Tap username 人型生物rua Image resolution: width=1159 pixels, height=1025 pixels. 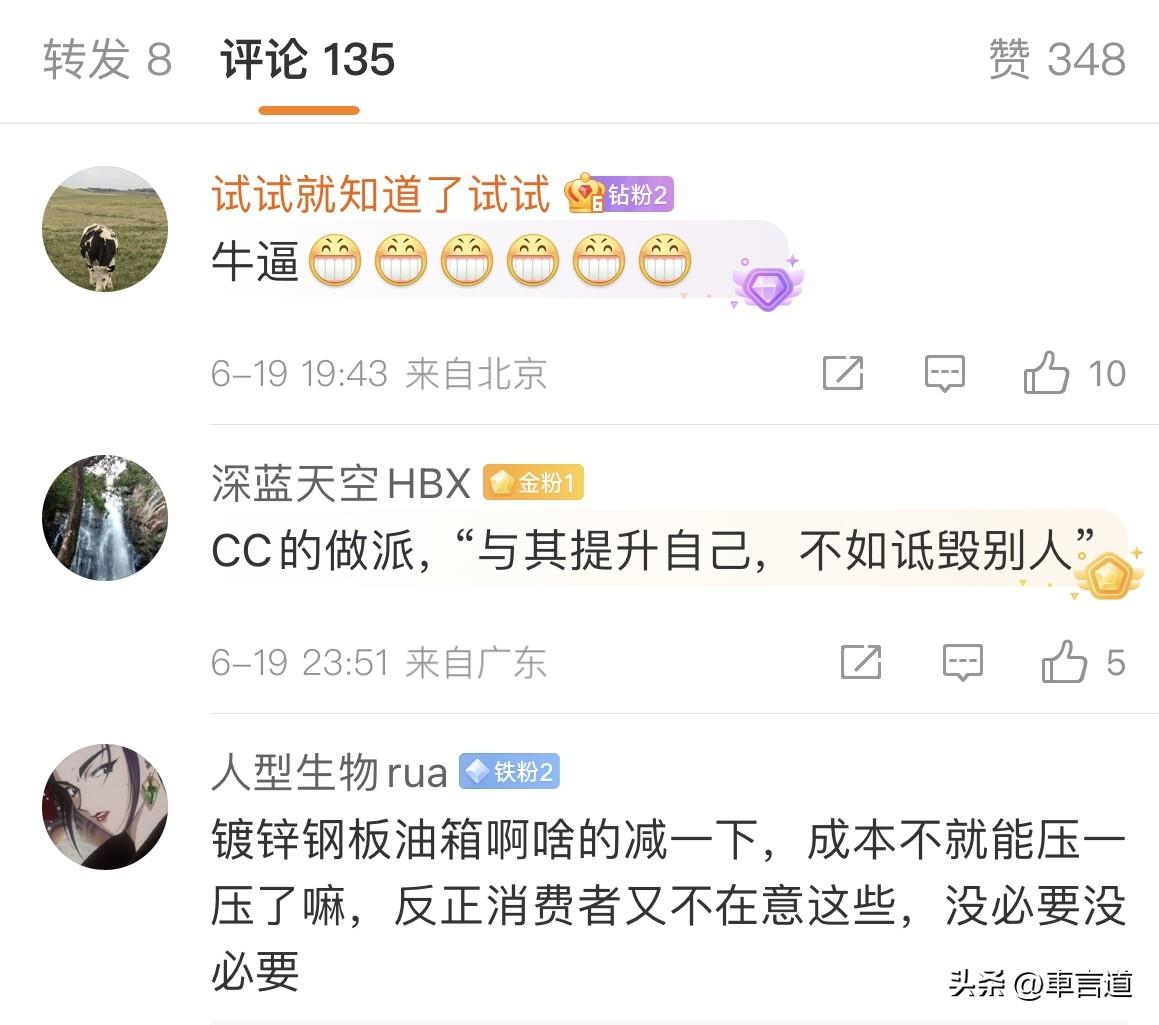click(329, 772)
